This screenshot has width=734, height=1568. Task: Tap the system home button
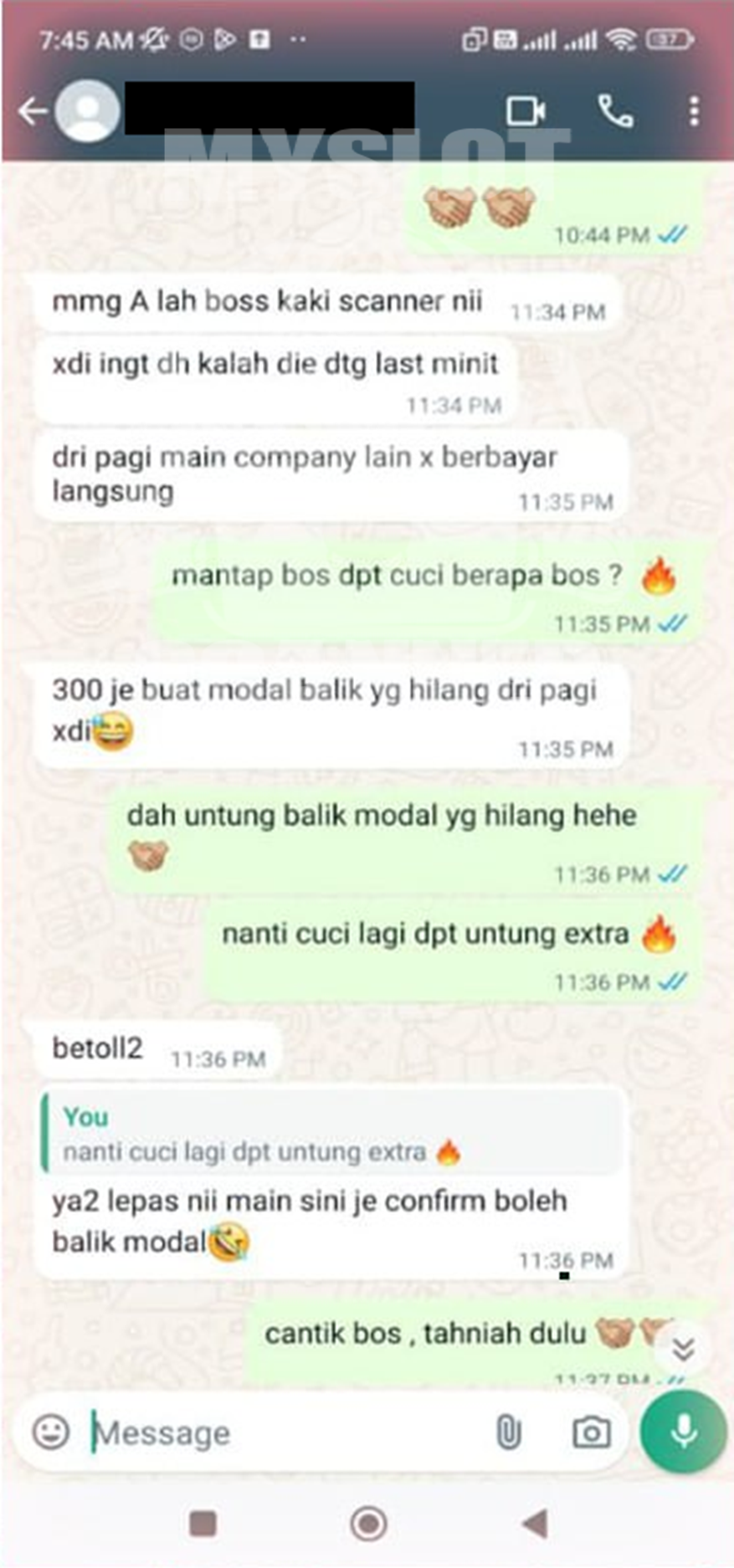(x=368, y=1524)
